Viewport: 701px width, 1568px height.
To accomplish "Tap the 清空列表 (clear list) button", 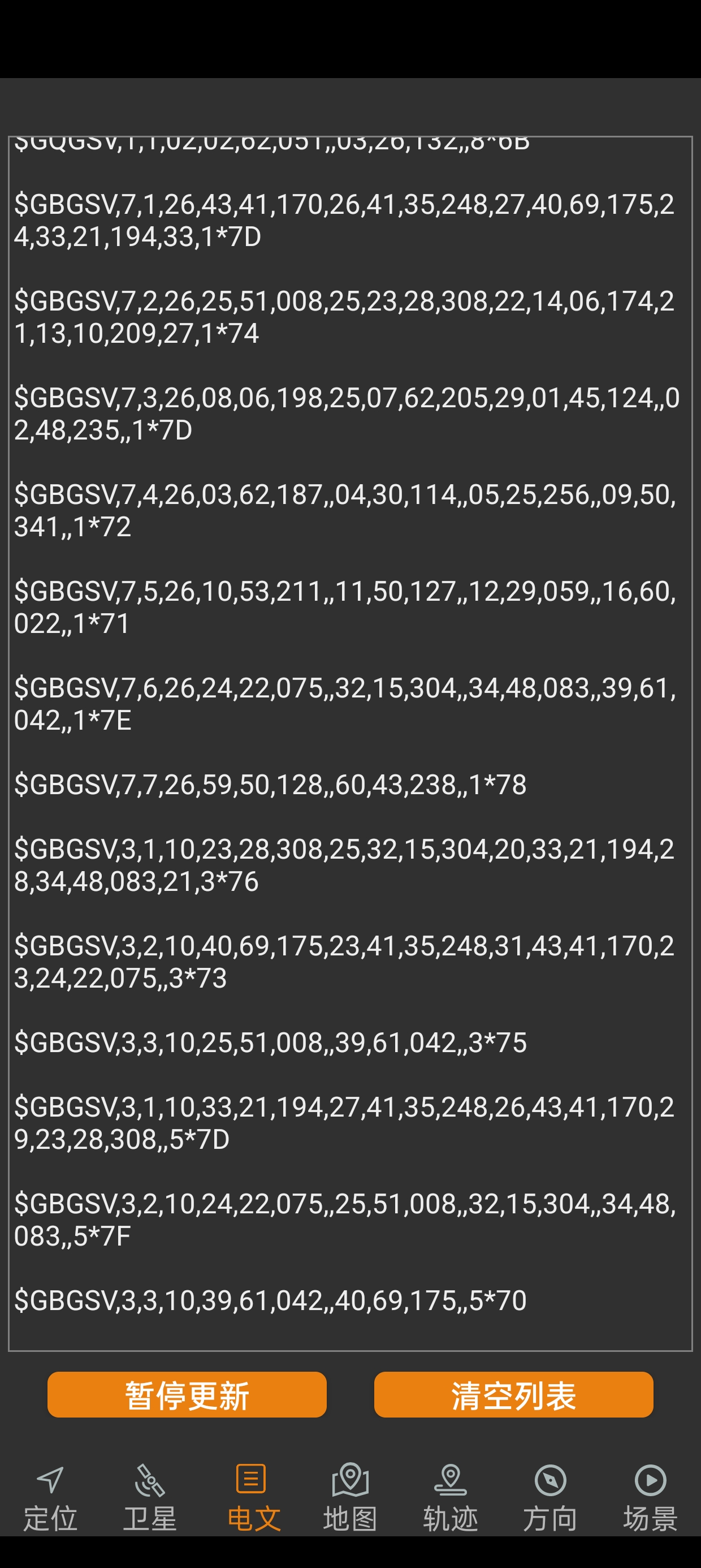I will click(x=513, y=1394).
